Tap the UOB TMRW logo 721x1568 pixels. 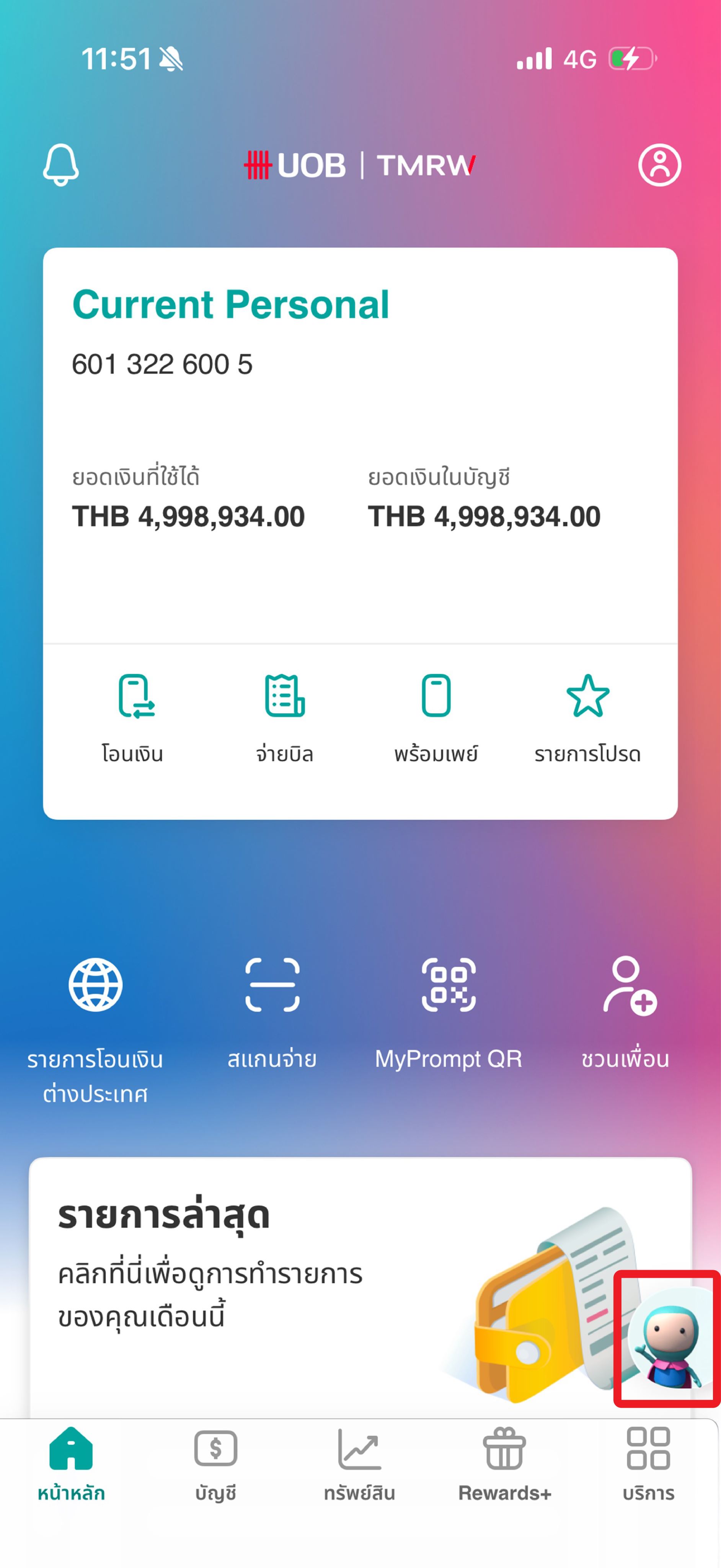pos(360,163)
